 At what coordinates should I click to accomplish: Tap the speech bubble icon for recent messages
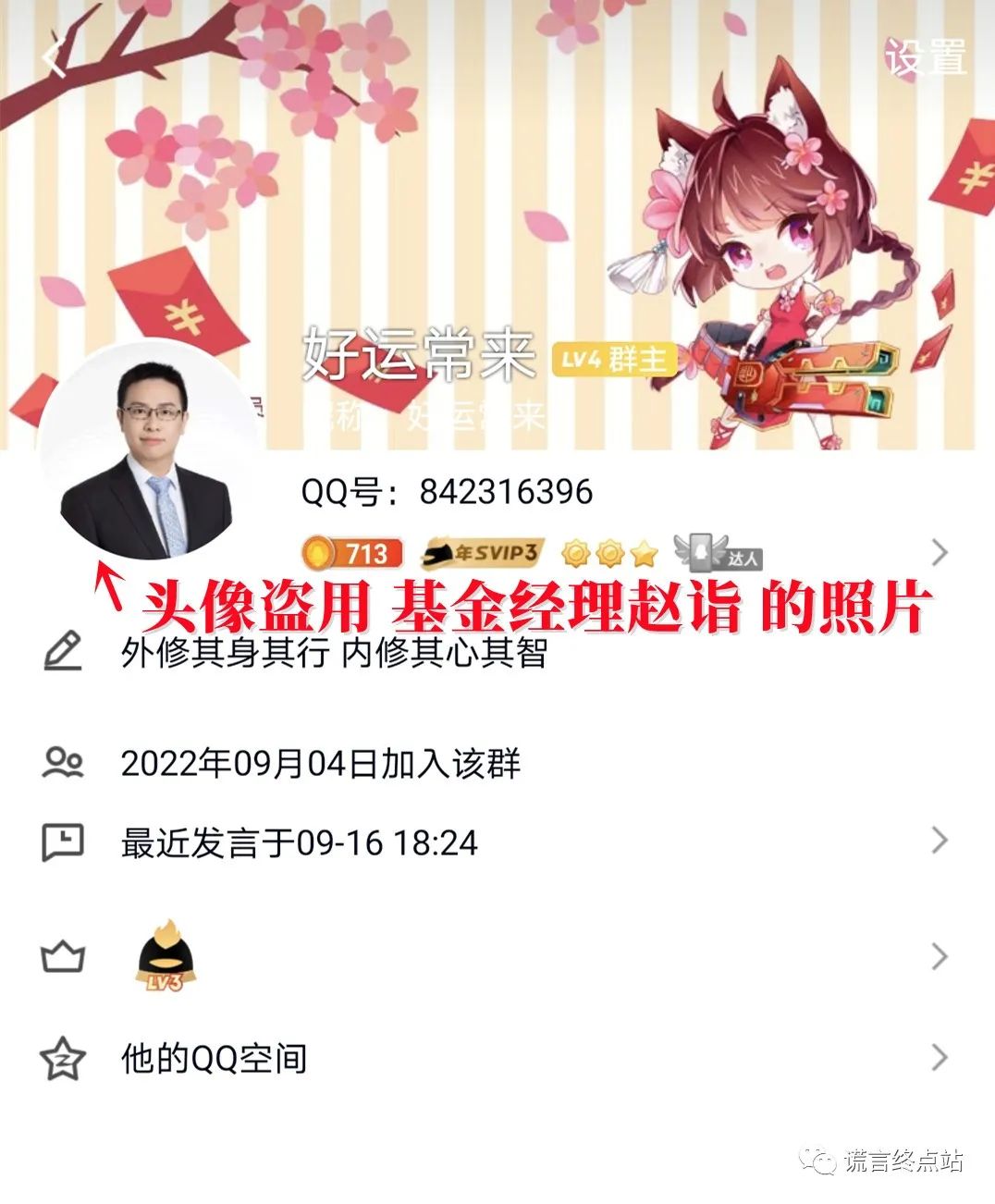click(x=61, y=841)
